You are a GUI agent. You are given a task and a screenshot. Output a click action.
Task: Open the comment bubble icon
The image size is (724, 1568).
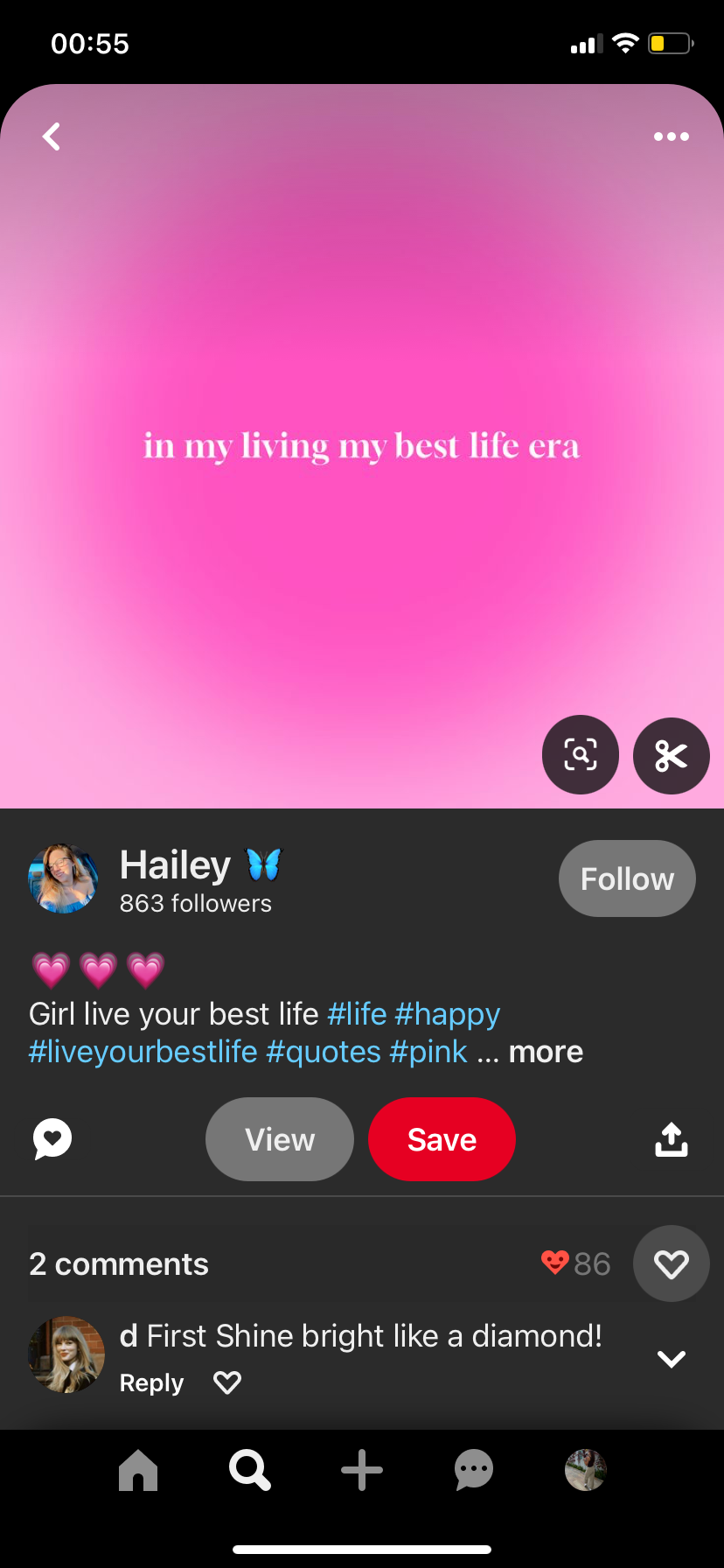pyautogui.click(x=52, y=1139)
